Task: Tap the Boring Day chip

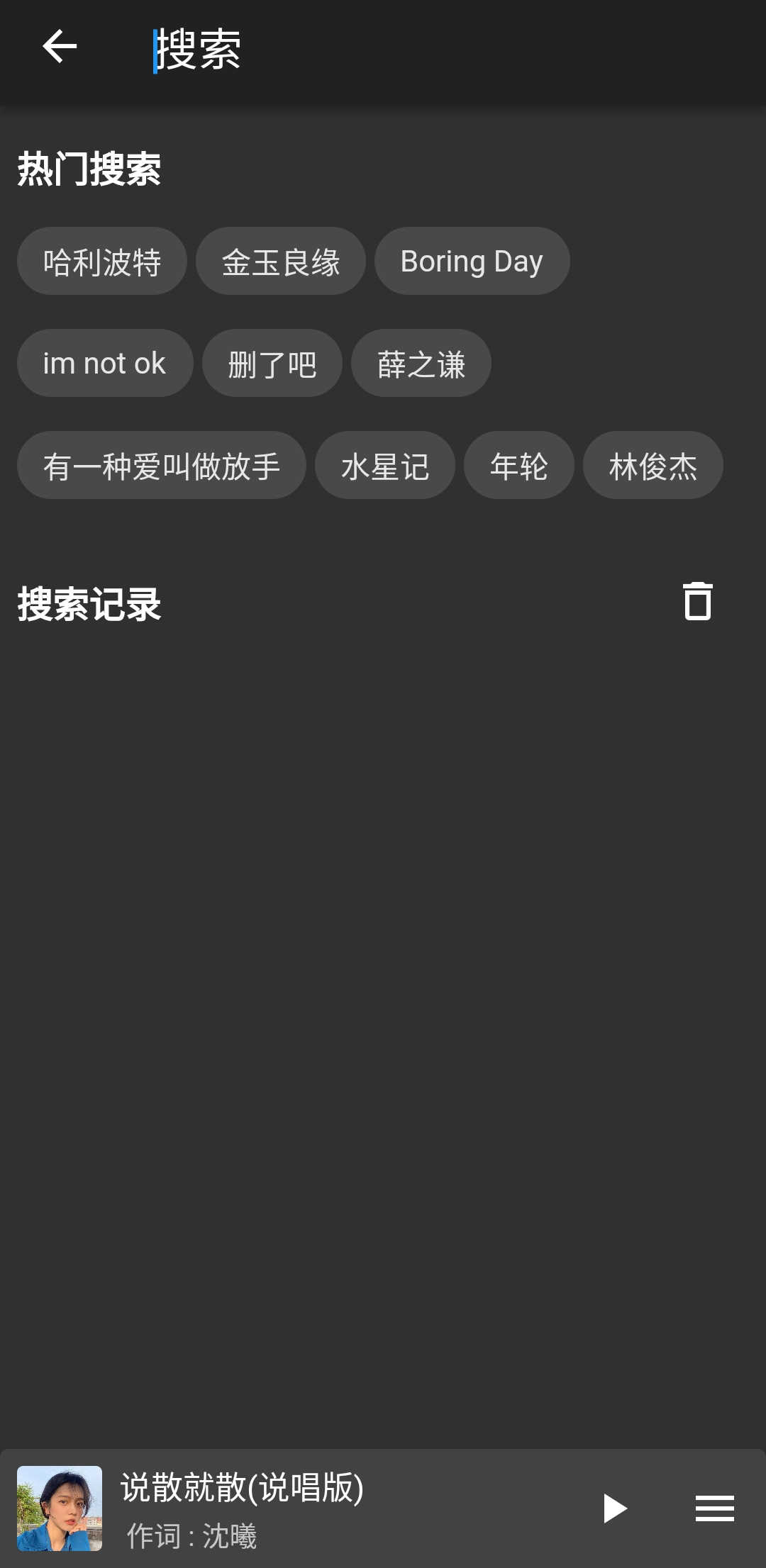Action: [x=472, y=262]
